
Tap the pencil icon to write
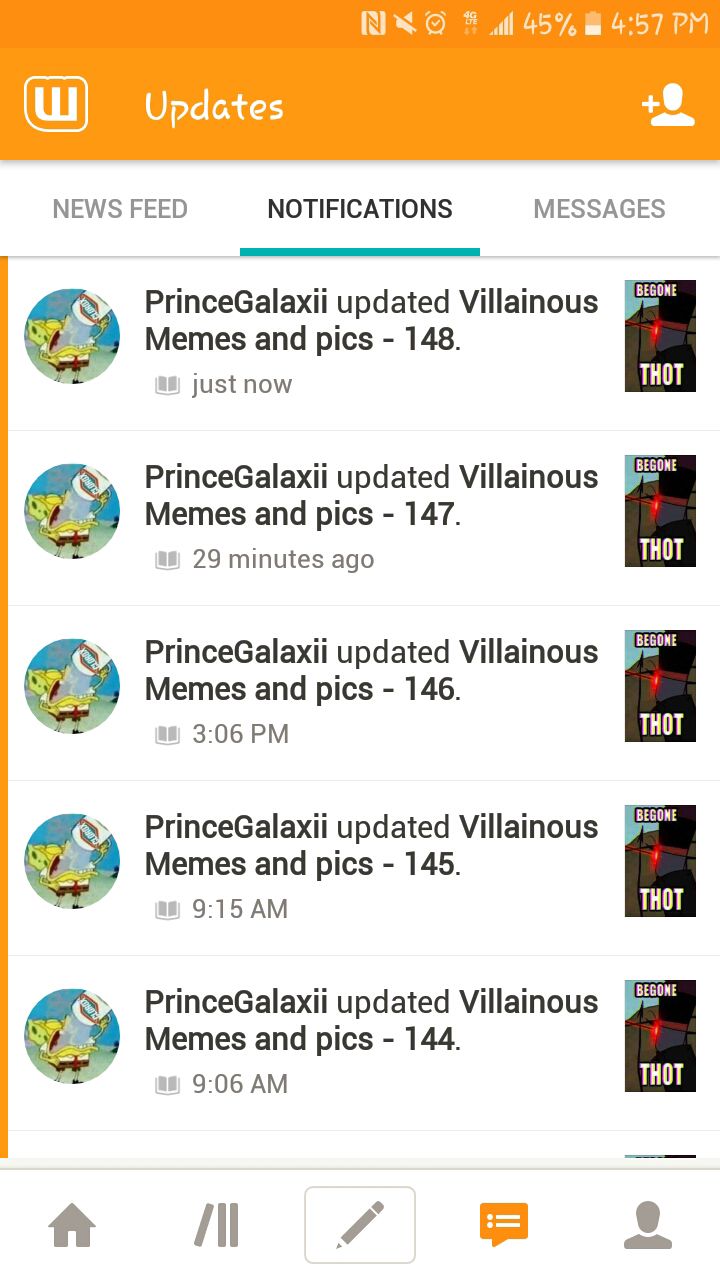pyautogui.click(x=360, y=1225)
